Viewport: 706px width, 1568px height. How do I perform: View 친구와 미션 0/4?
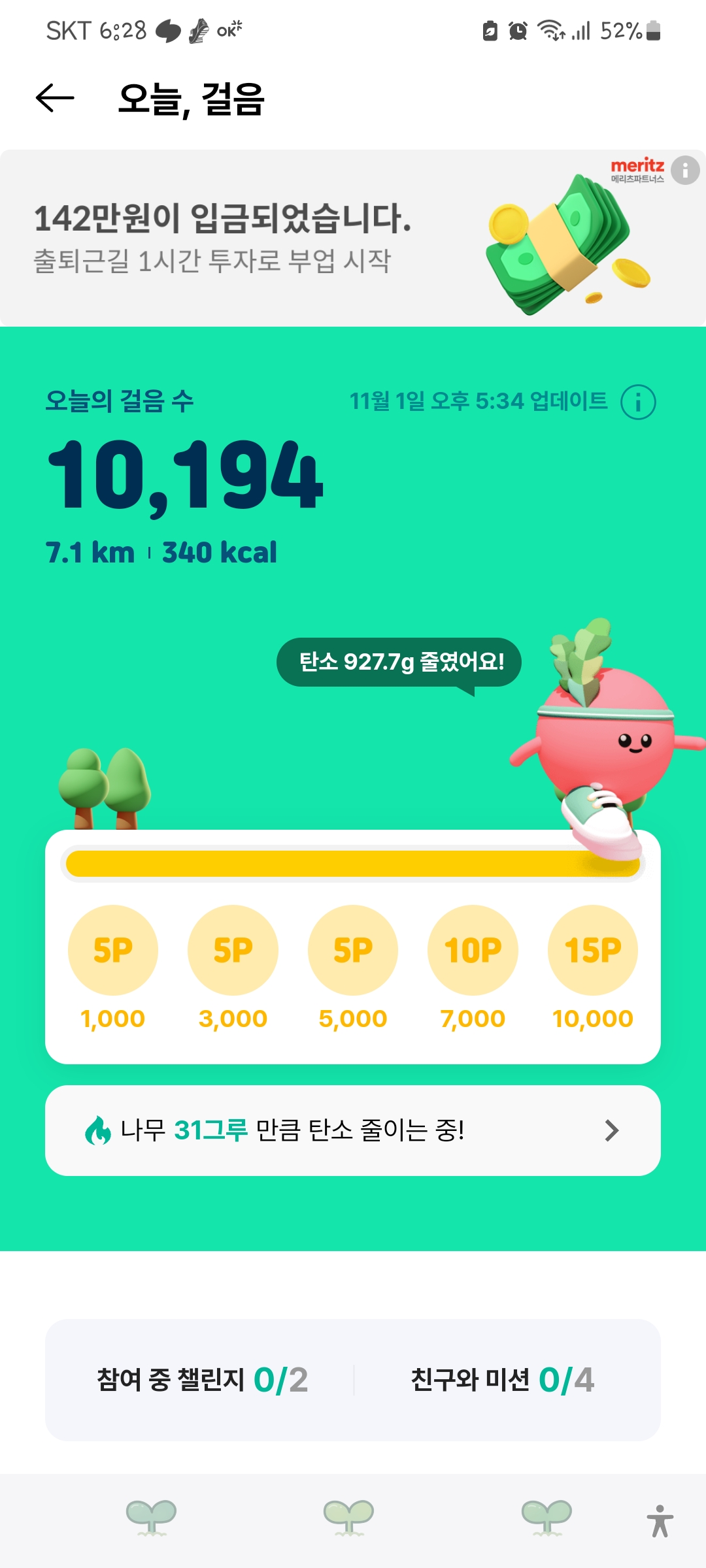[x=502, y=1380]
